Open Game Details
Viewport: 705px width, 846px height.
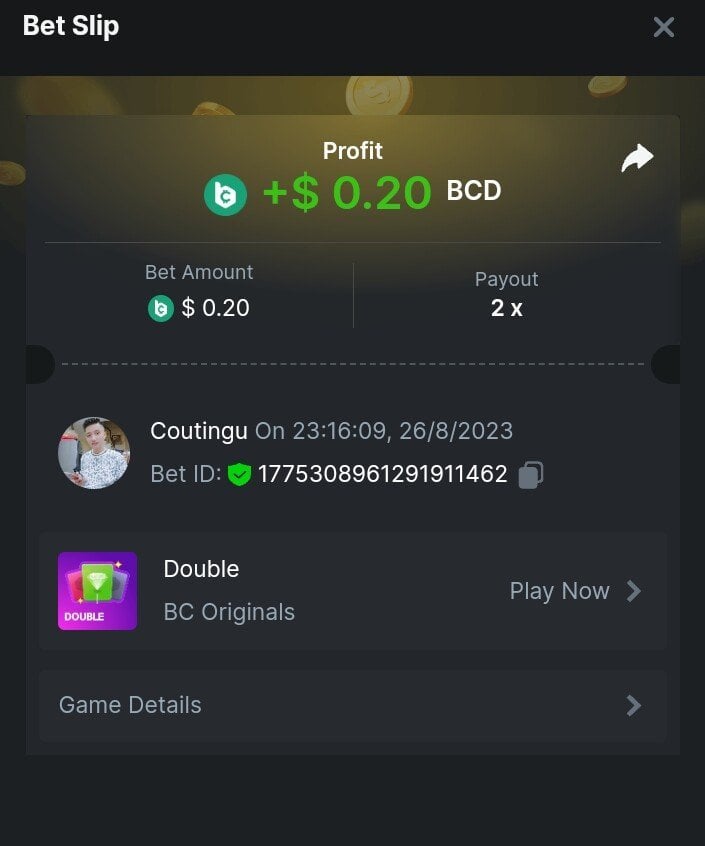(352, 705)
